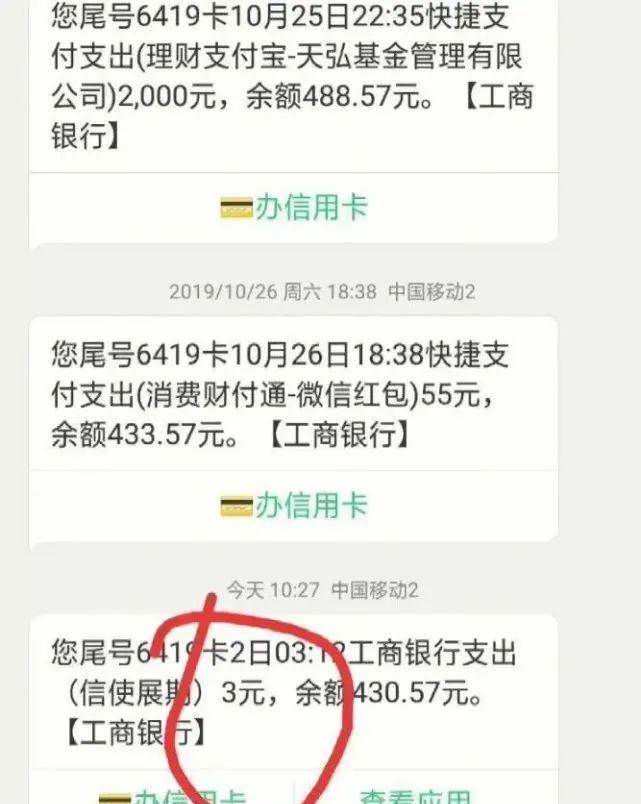Tap 办信用卡 under the 2,000元 payment message

click(x=293, y=207)
